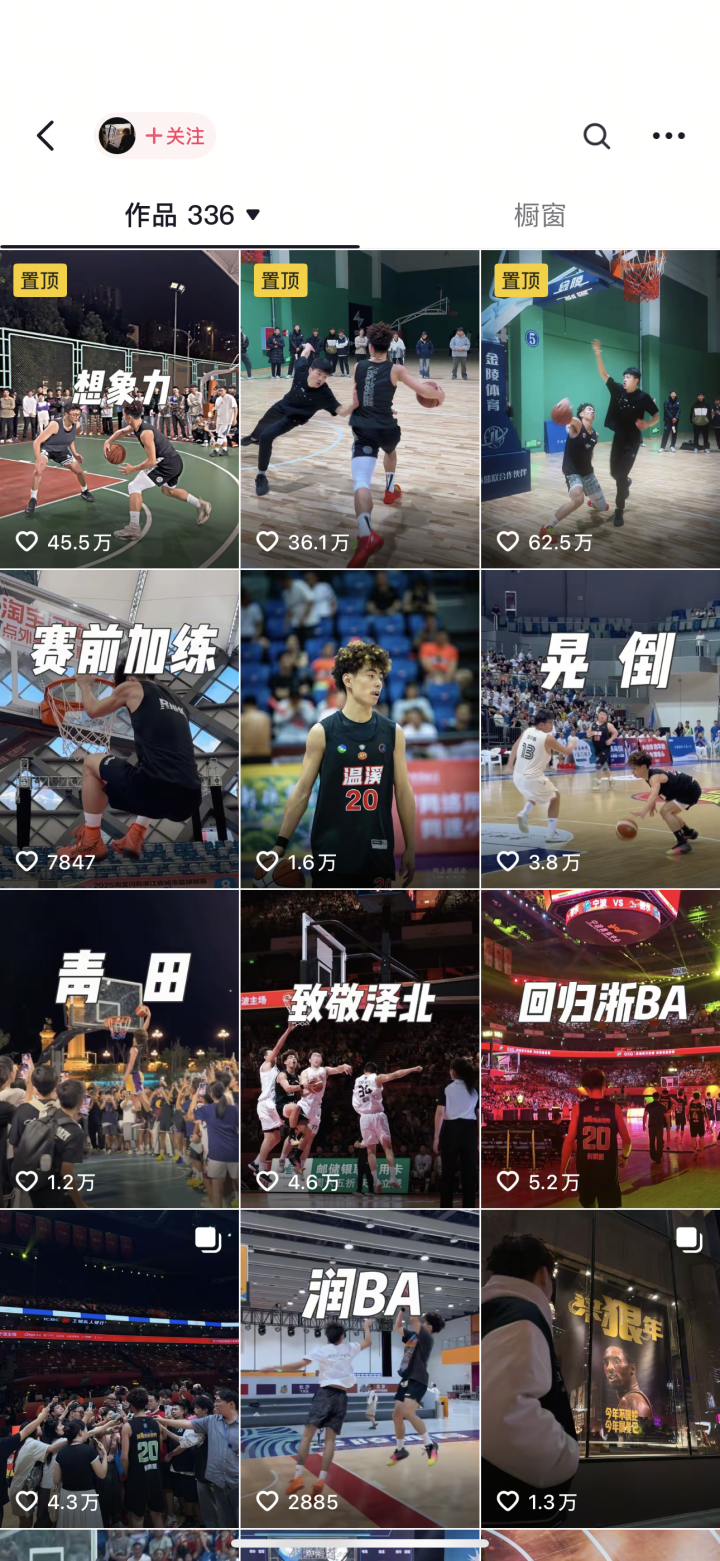Go back using the arrow icon
Image resolution: width=720 pixels, height=1561 pixels.
[45, 136]
